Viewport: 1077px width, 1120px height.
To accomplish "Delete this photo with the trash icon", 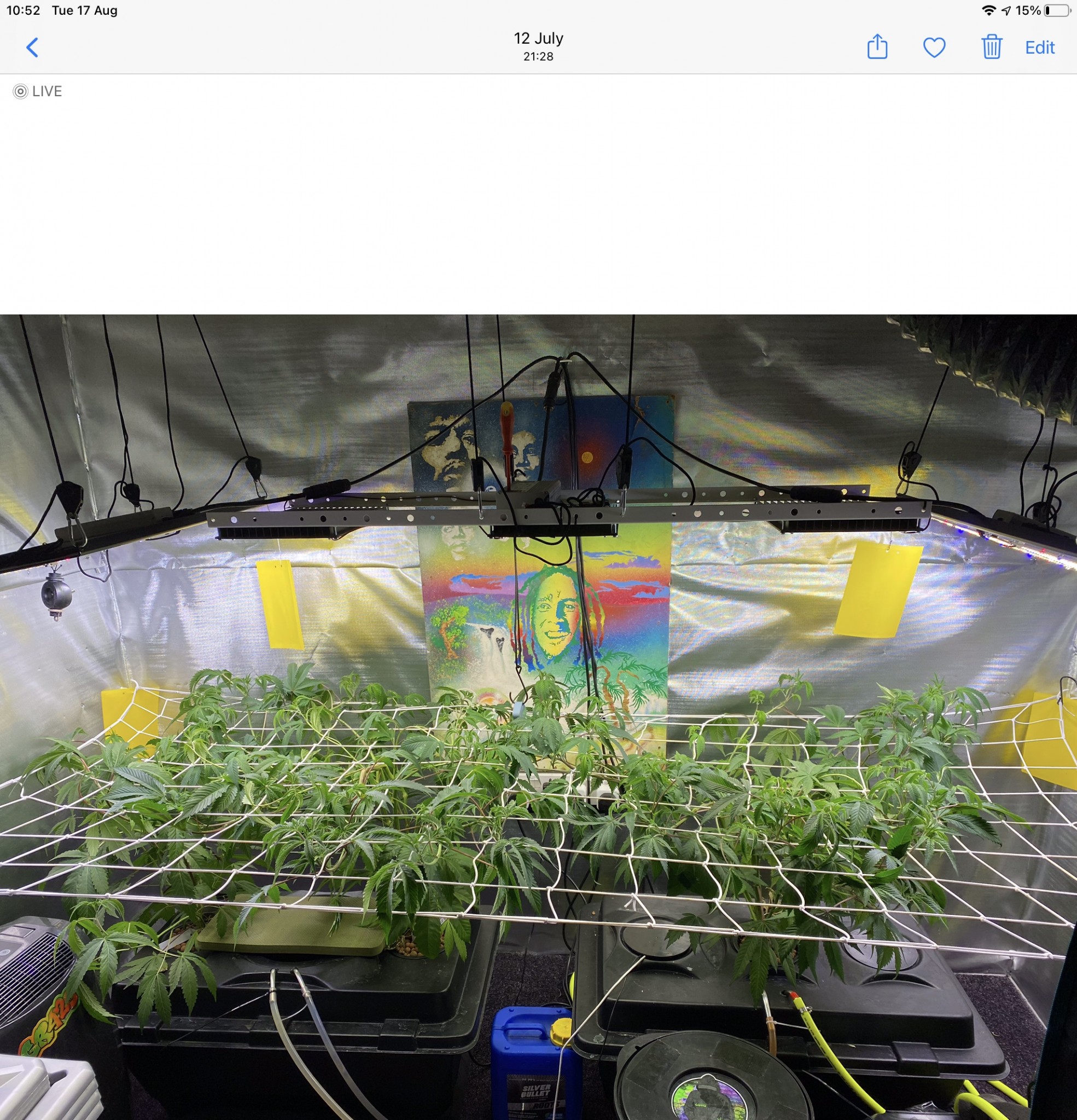I will [991, 47].
